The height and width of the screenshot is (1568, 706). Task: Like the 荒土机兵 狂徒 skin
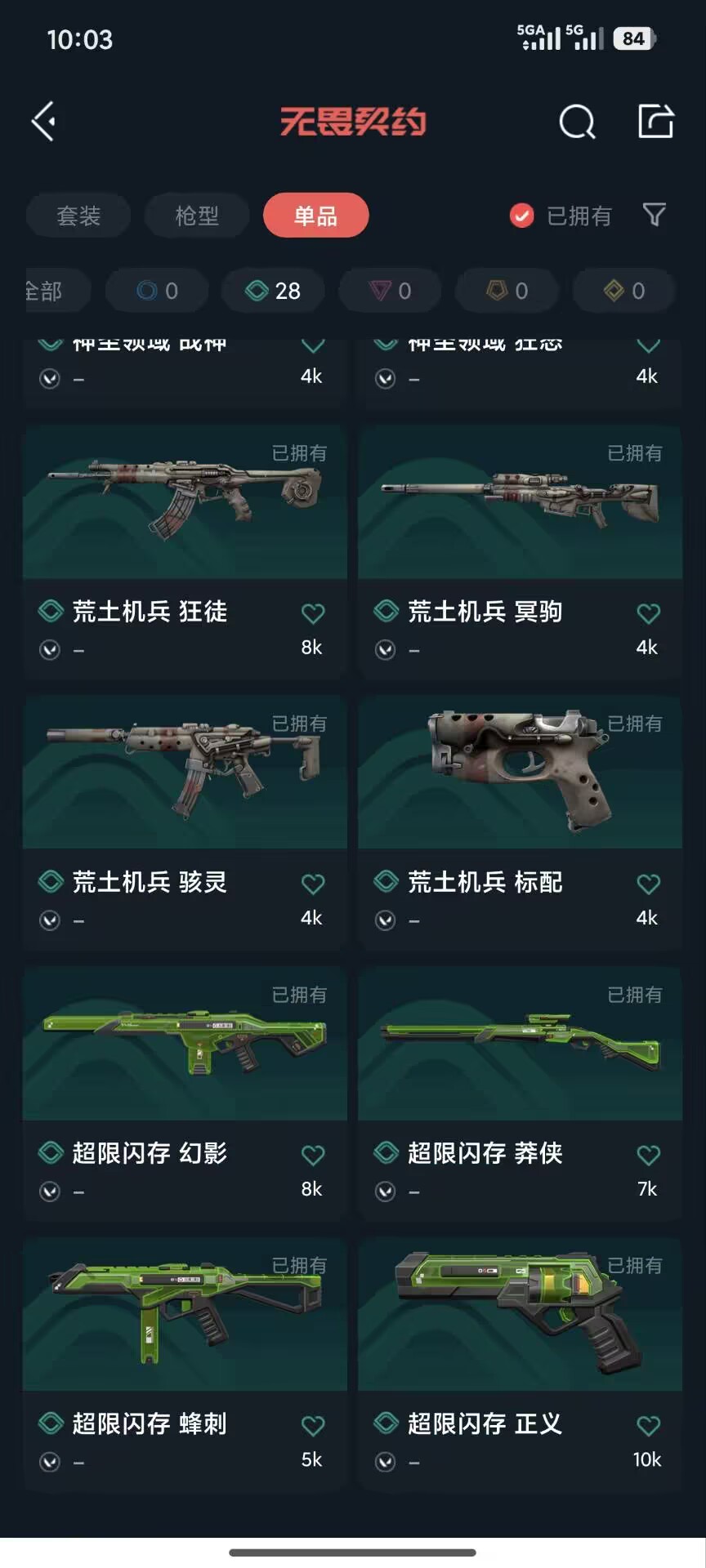tap(313, 612)
